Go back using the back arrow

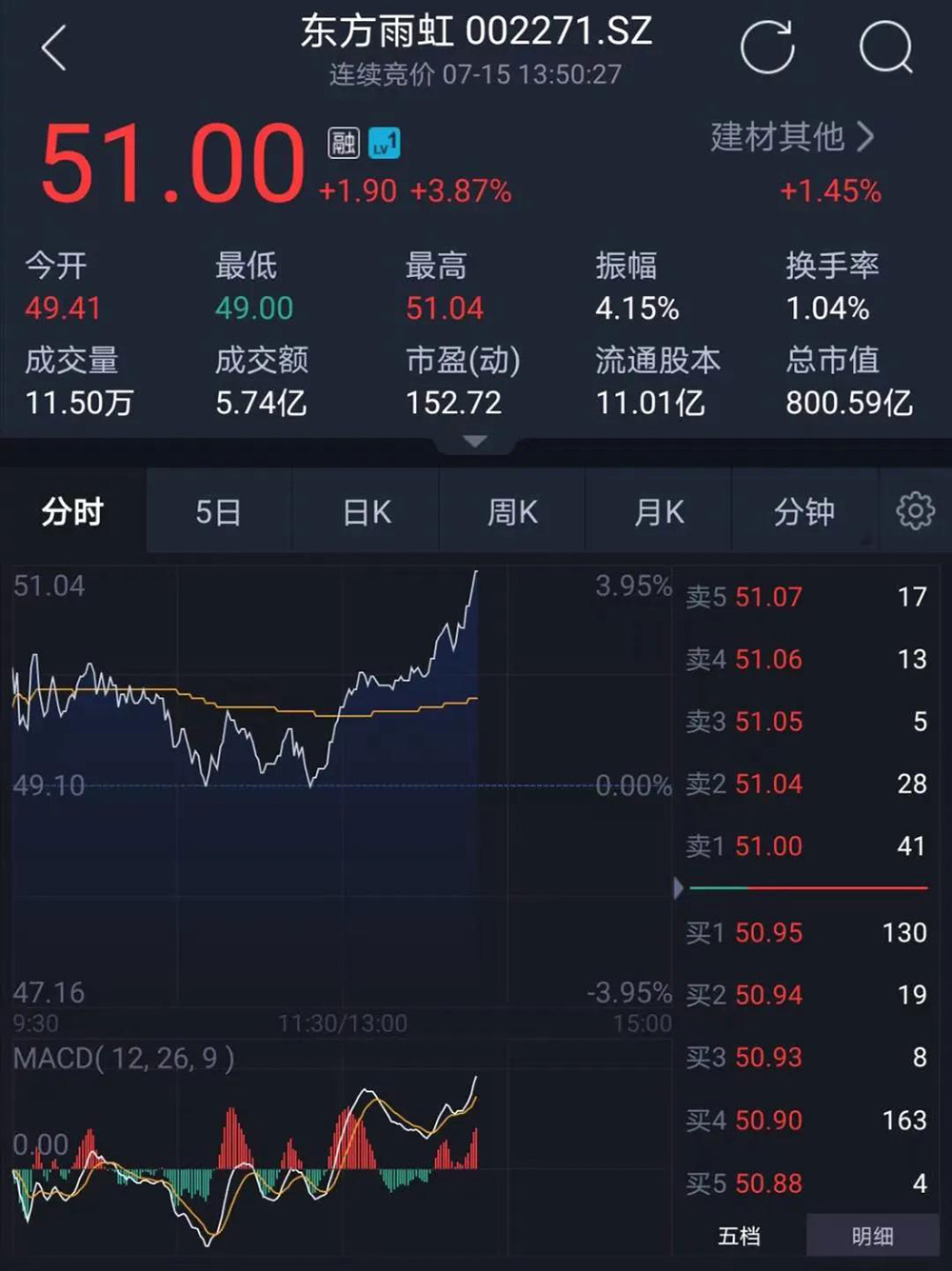pyautogui.click(x=54, y=48)
